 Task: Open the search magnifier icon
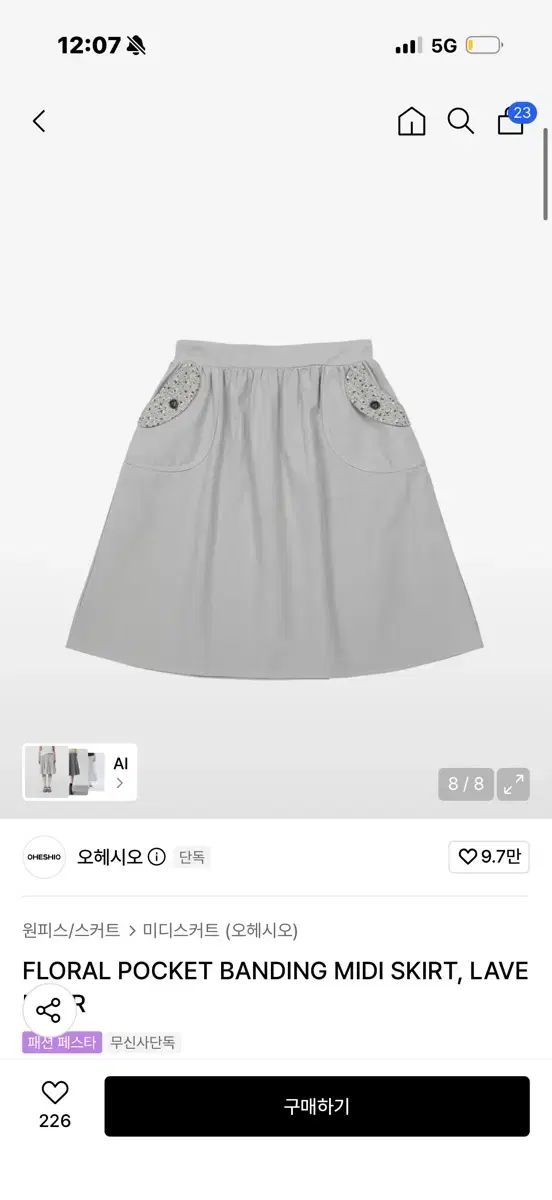[x=460, y=121]
